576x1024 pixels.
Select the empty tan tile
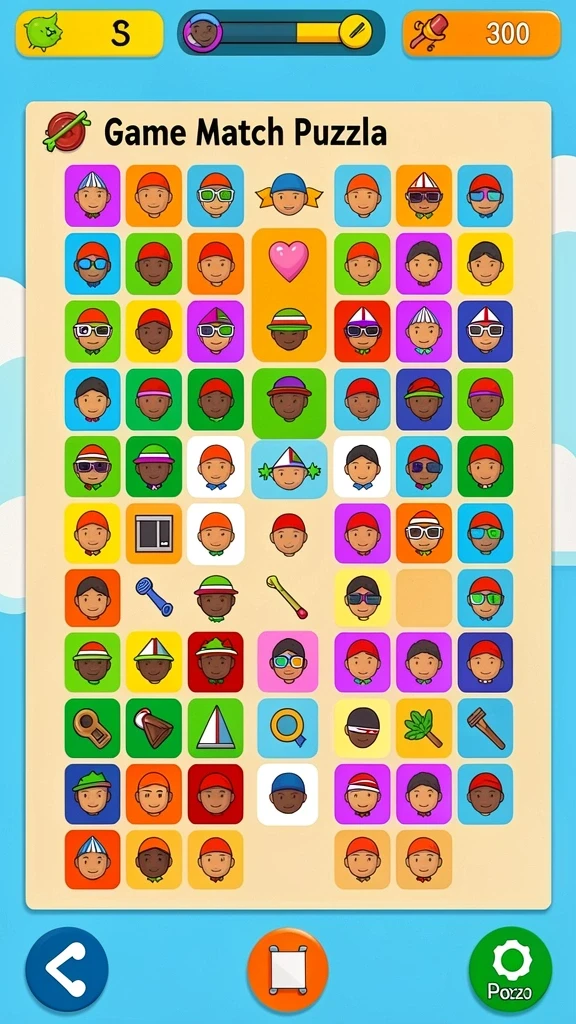(x=424, y=598)
